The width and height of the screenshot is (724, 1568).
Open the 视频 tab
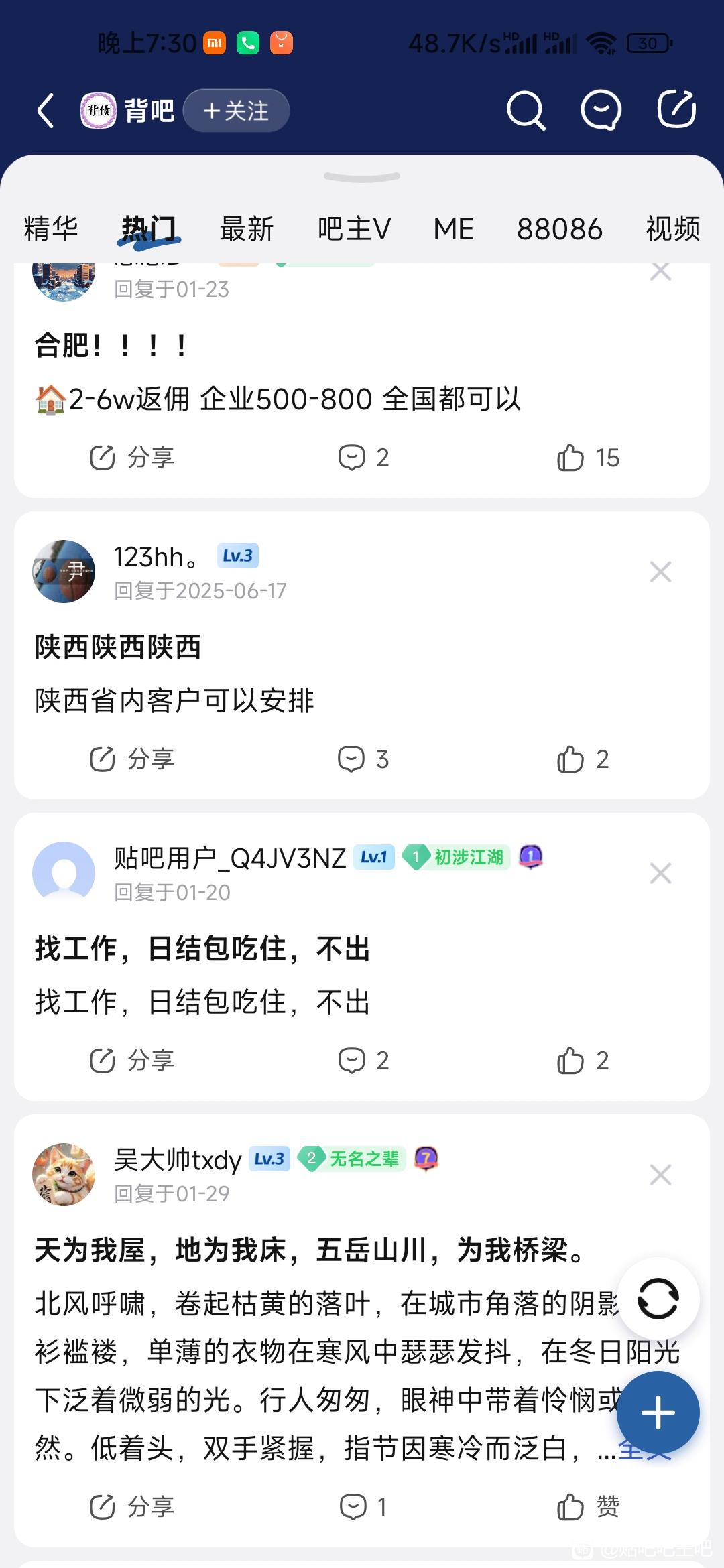[x=672, y=229]
